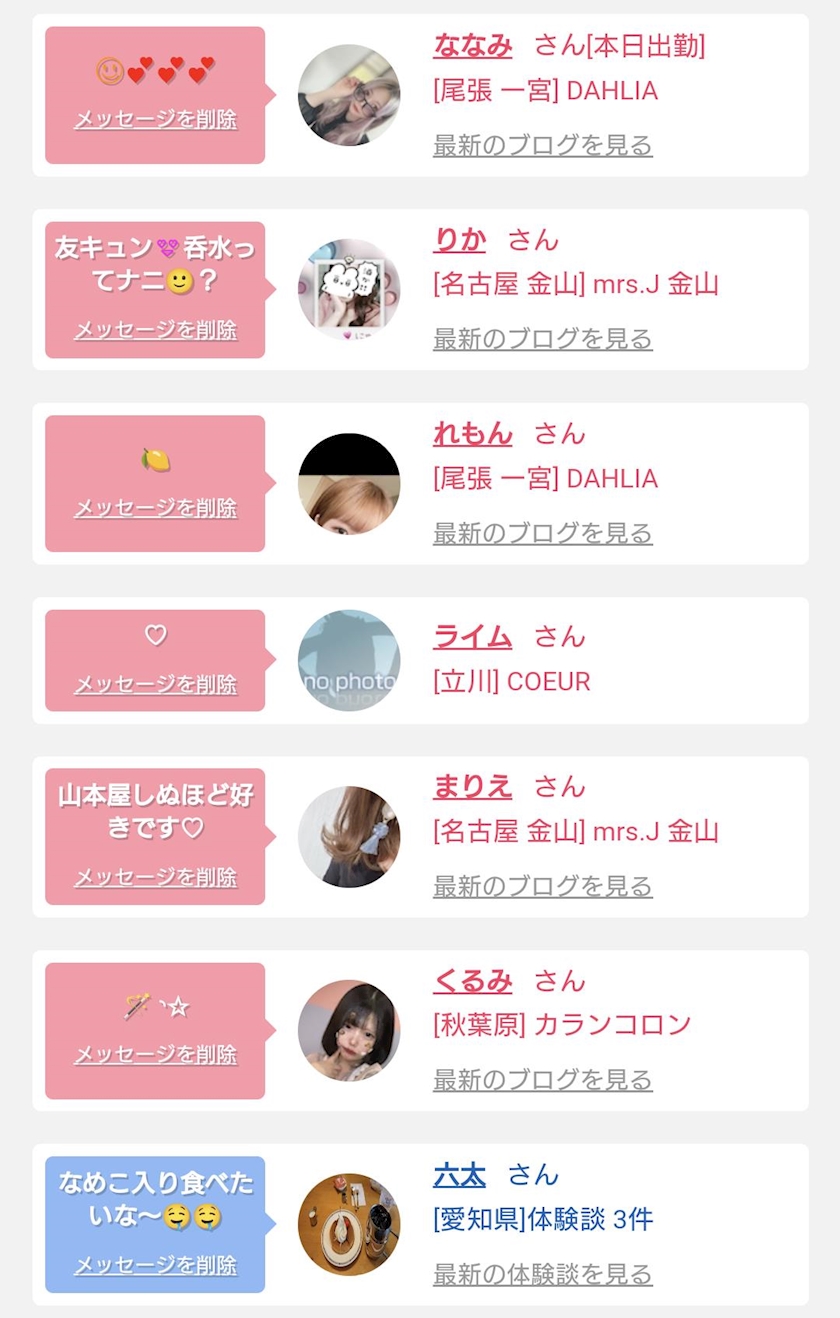Delete the message for 六太
Viewport: 840px width, 1318px height.
(x=155, y=1265)
